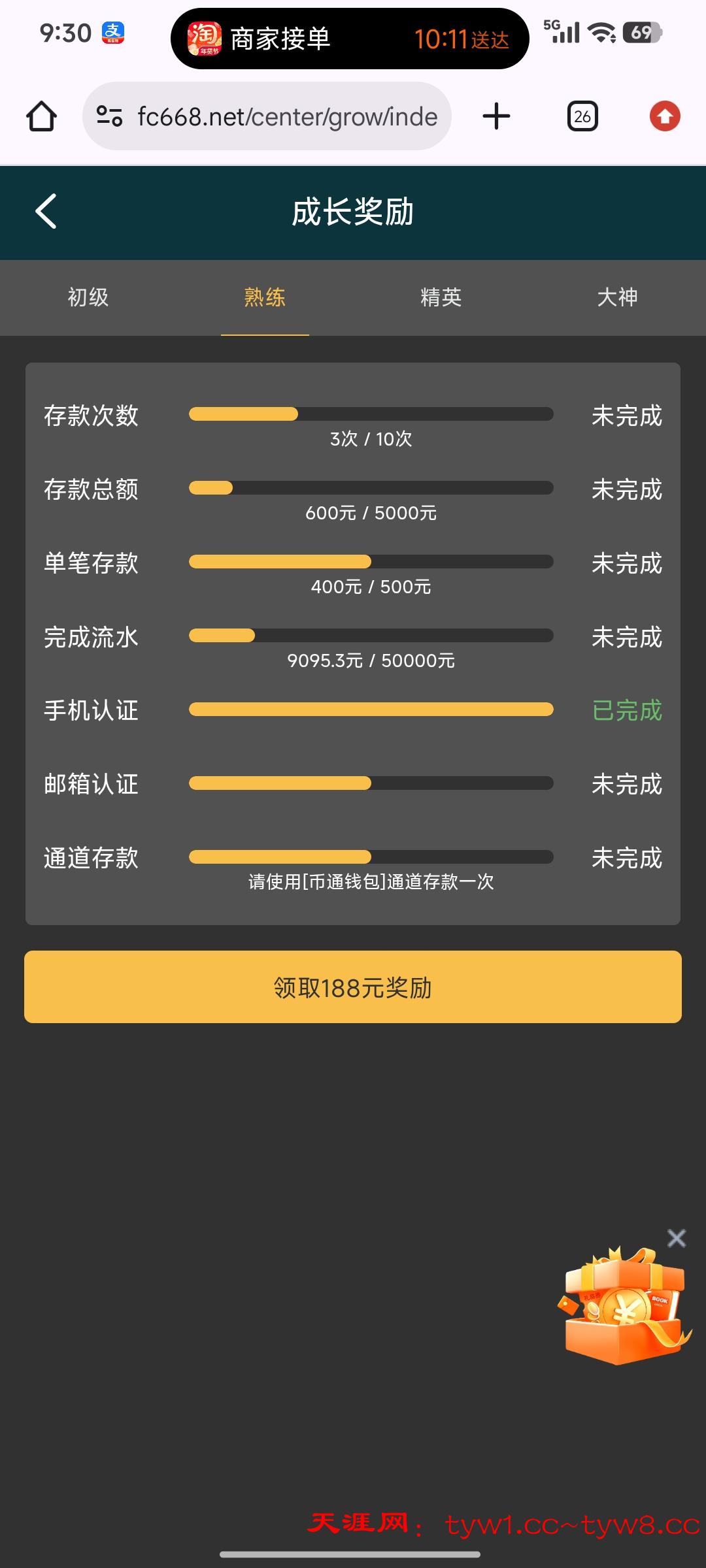Open the 大神 tab
Image resolution: width=706 pixels, height=1568 pixels.
click(x=617, y=298)
